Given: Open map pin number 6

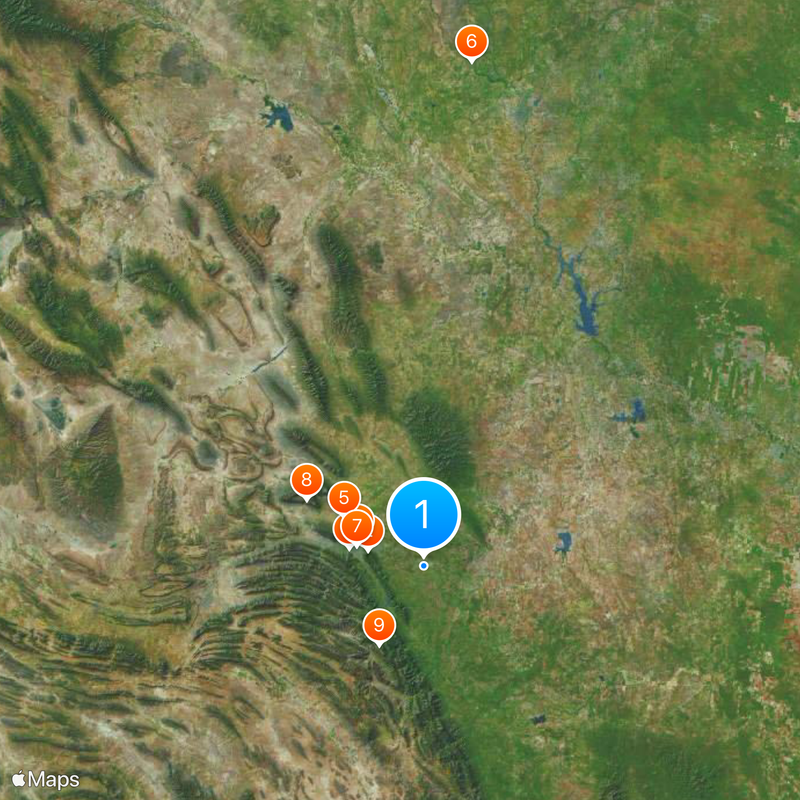Looking at the screenshot, I should (x=471, y=42).
